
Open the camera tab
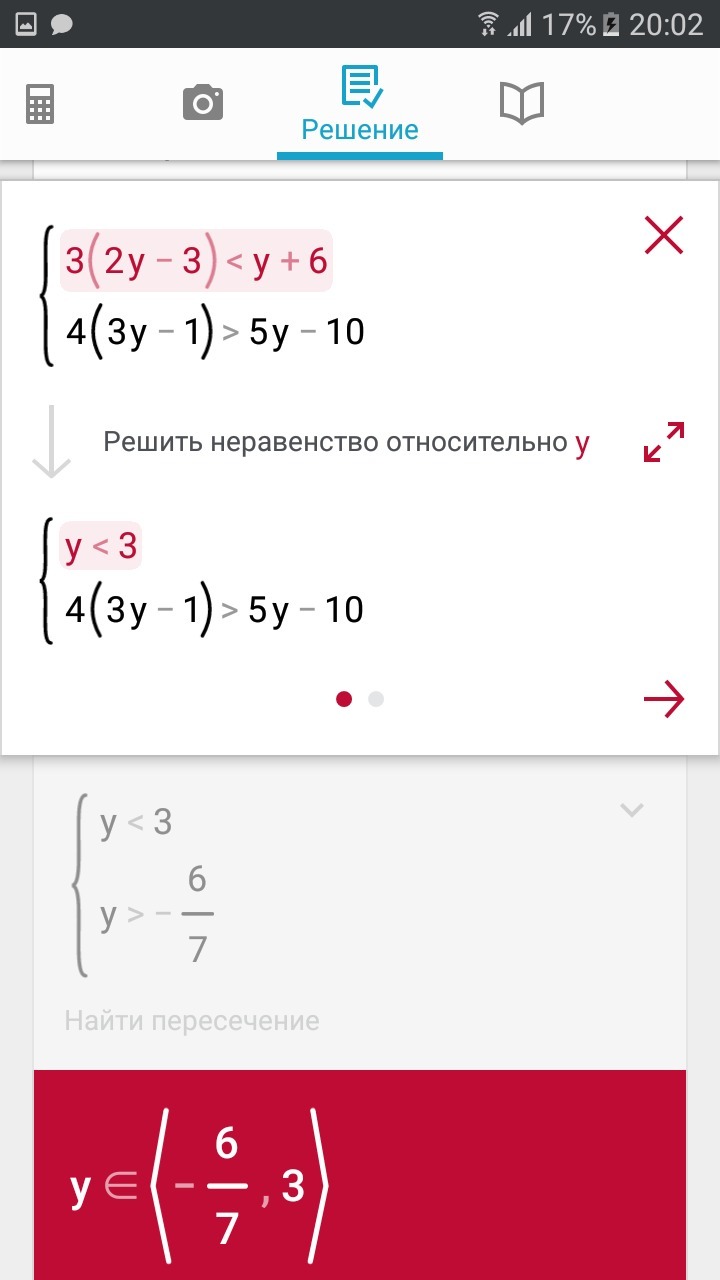click(x=203, y=102)
